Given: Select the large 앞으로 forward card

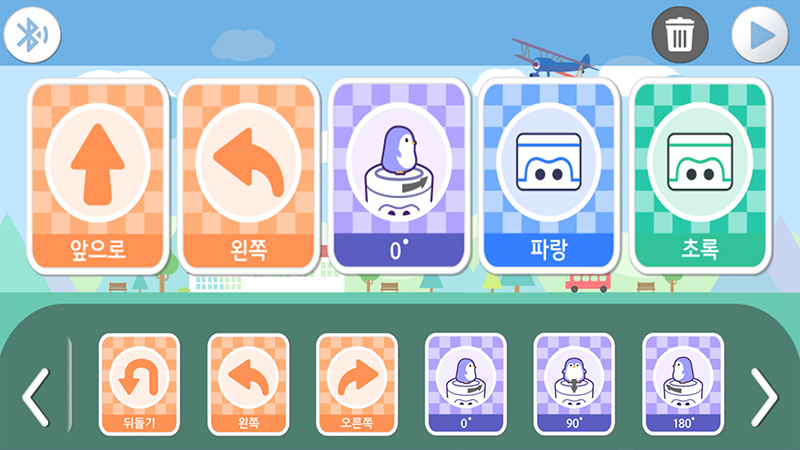Looking at the screenshot, I should pyautogui.click(x=97, y=175).
